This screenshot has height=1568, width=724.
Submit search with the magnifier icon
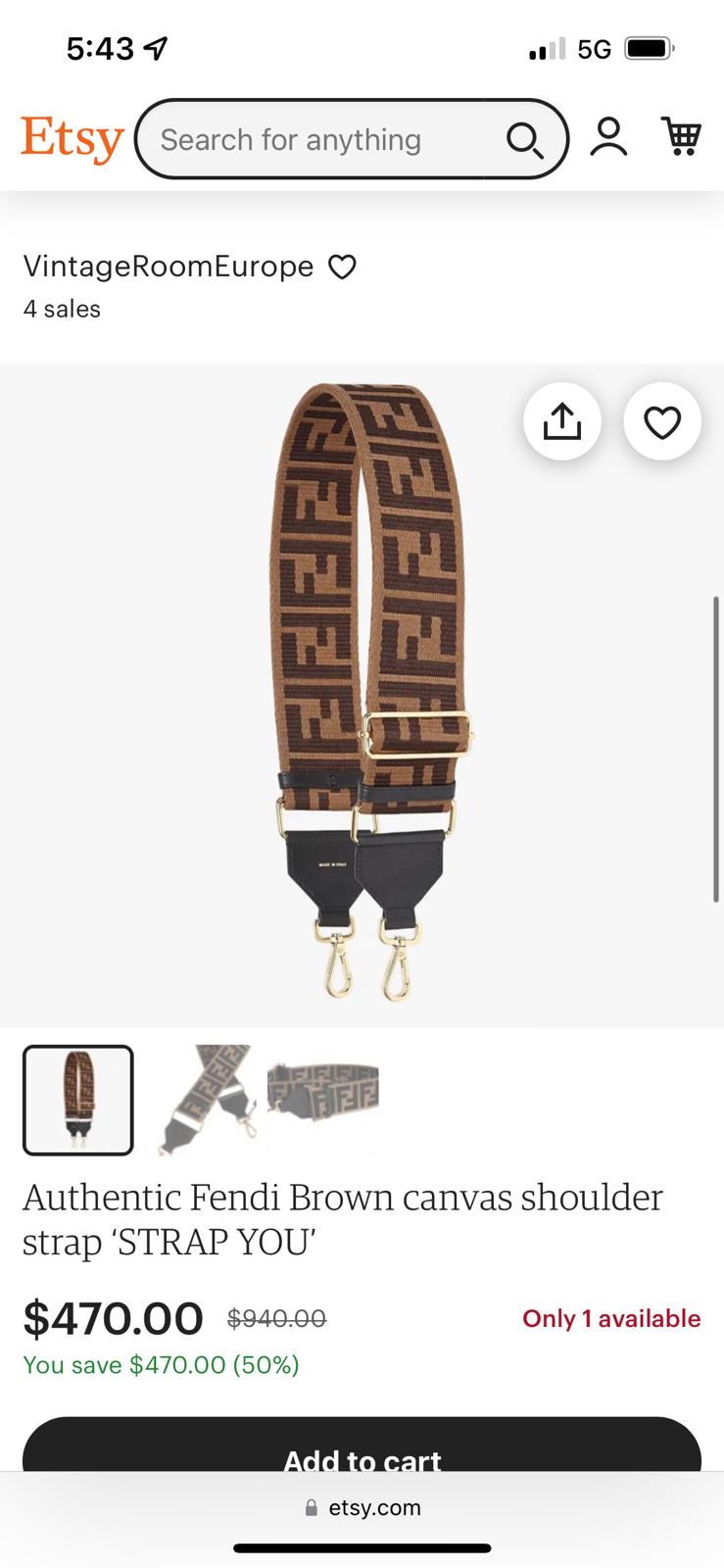[x=524, y=140]
